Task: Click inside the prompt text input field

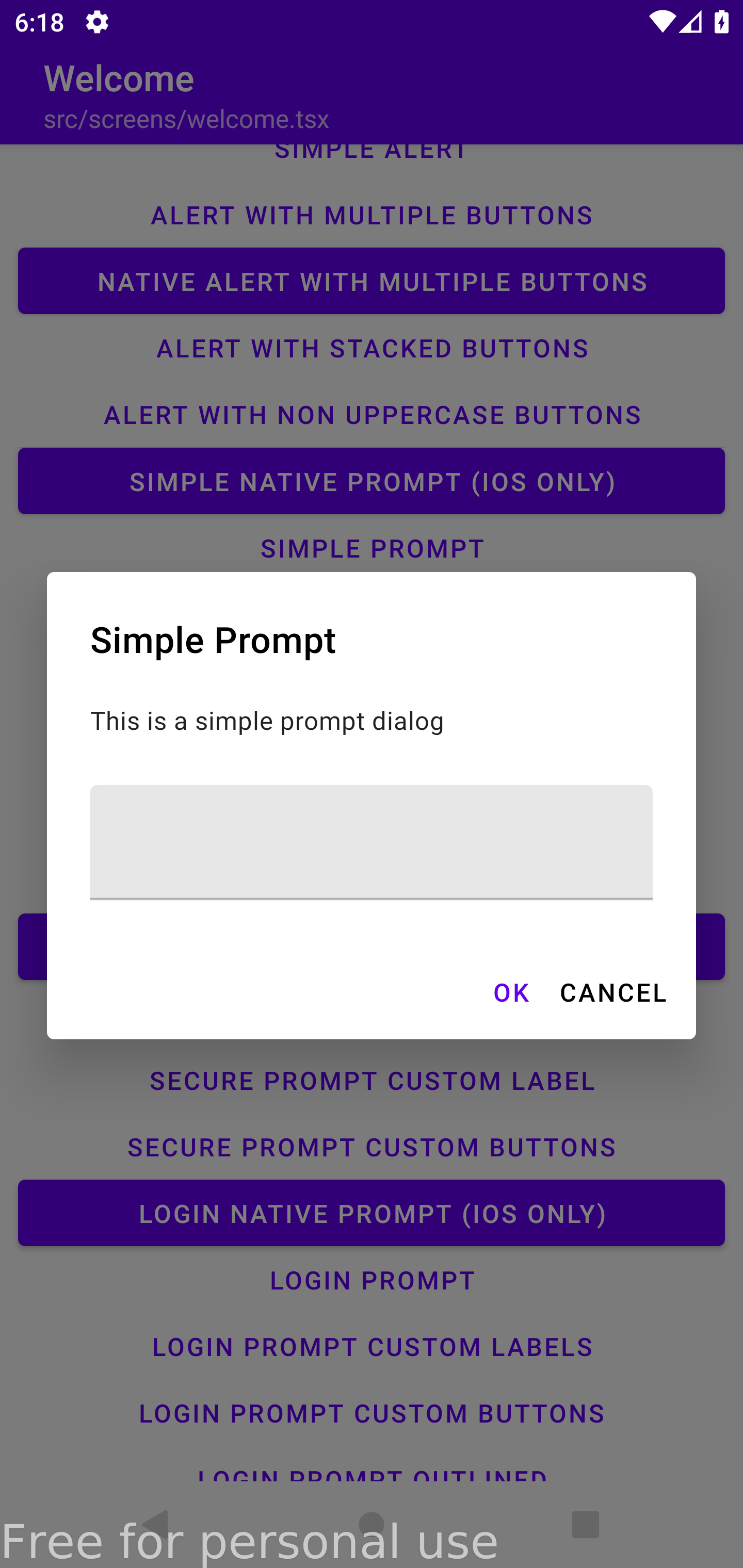Action: click(x=372, y=842)
